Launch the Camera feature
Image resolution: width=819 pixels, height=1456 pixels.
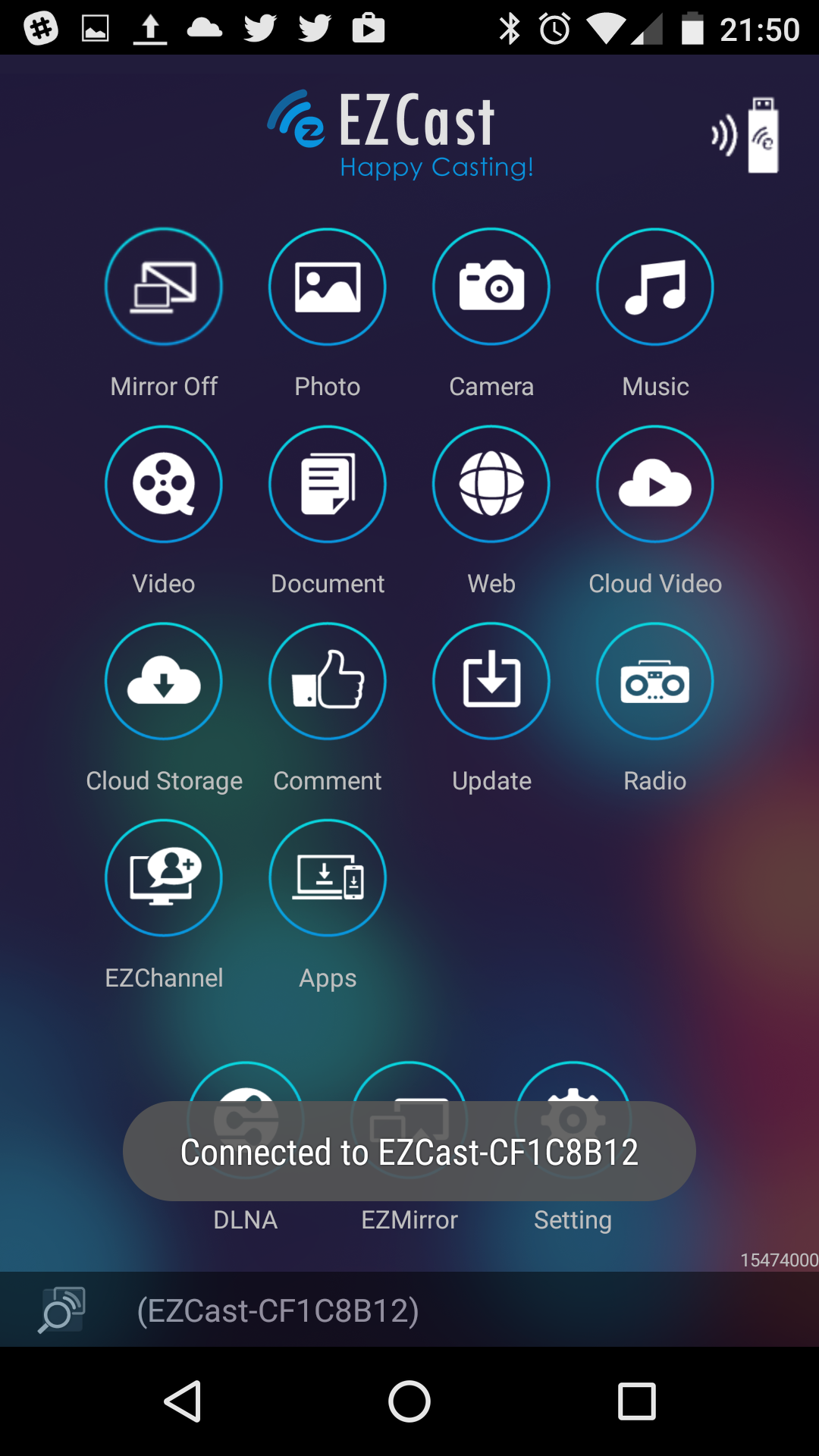[x=491, y=287]
